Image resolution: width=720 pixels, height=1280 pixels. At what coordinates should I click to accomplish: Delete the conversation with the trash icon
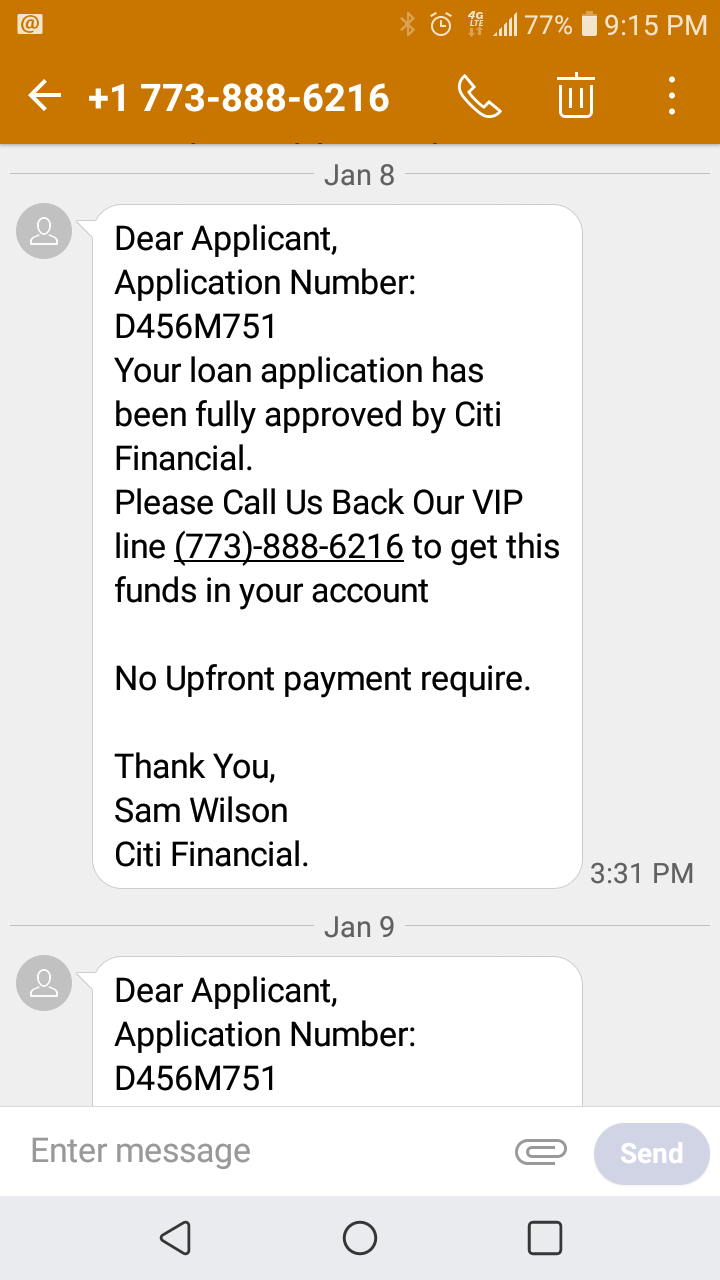click(x=576, y=97)
